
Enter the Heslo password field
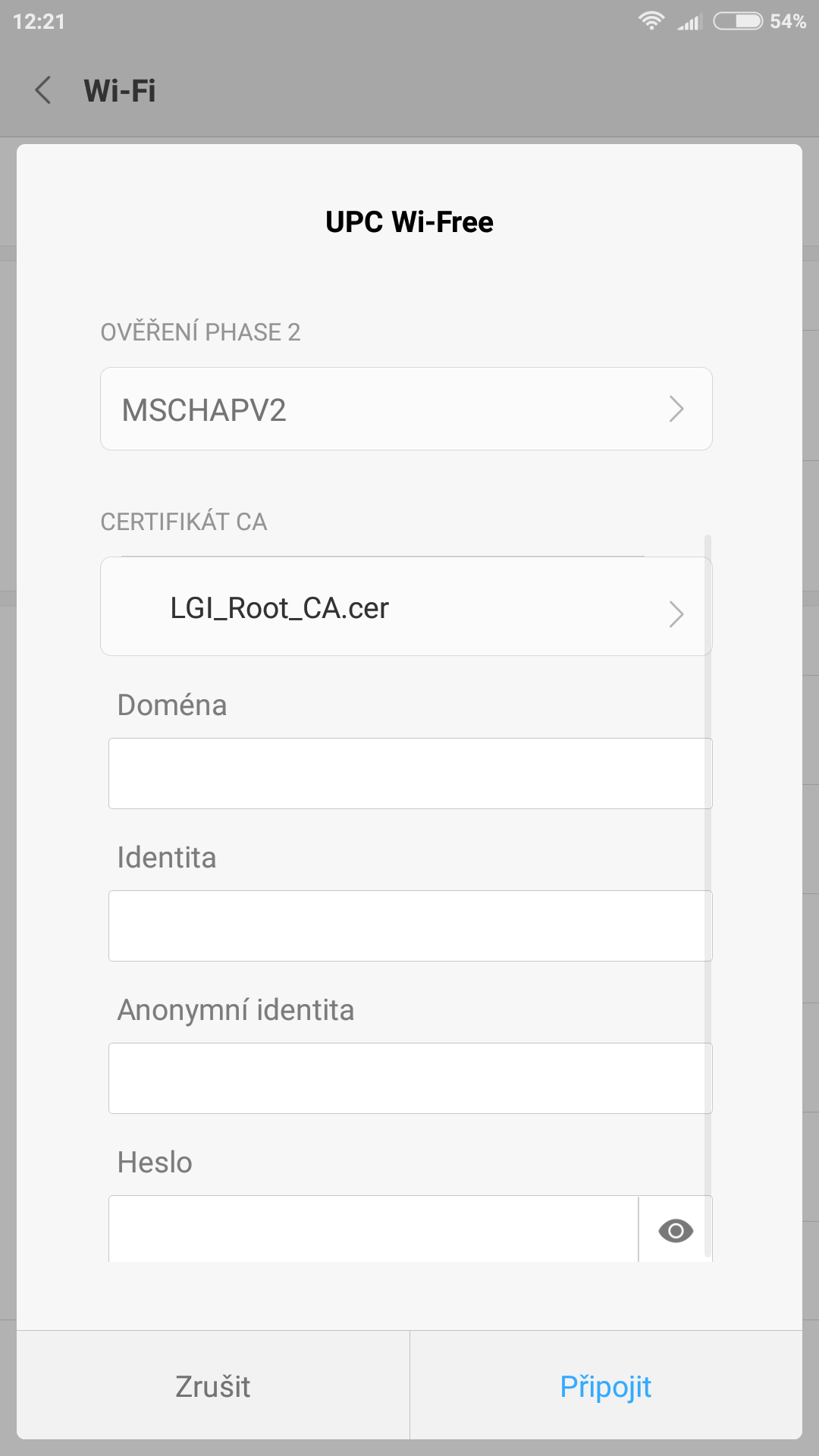pos(374,1229)
